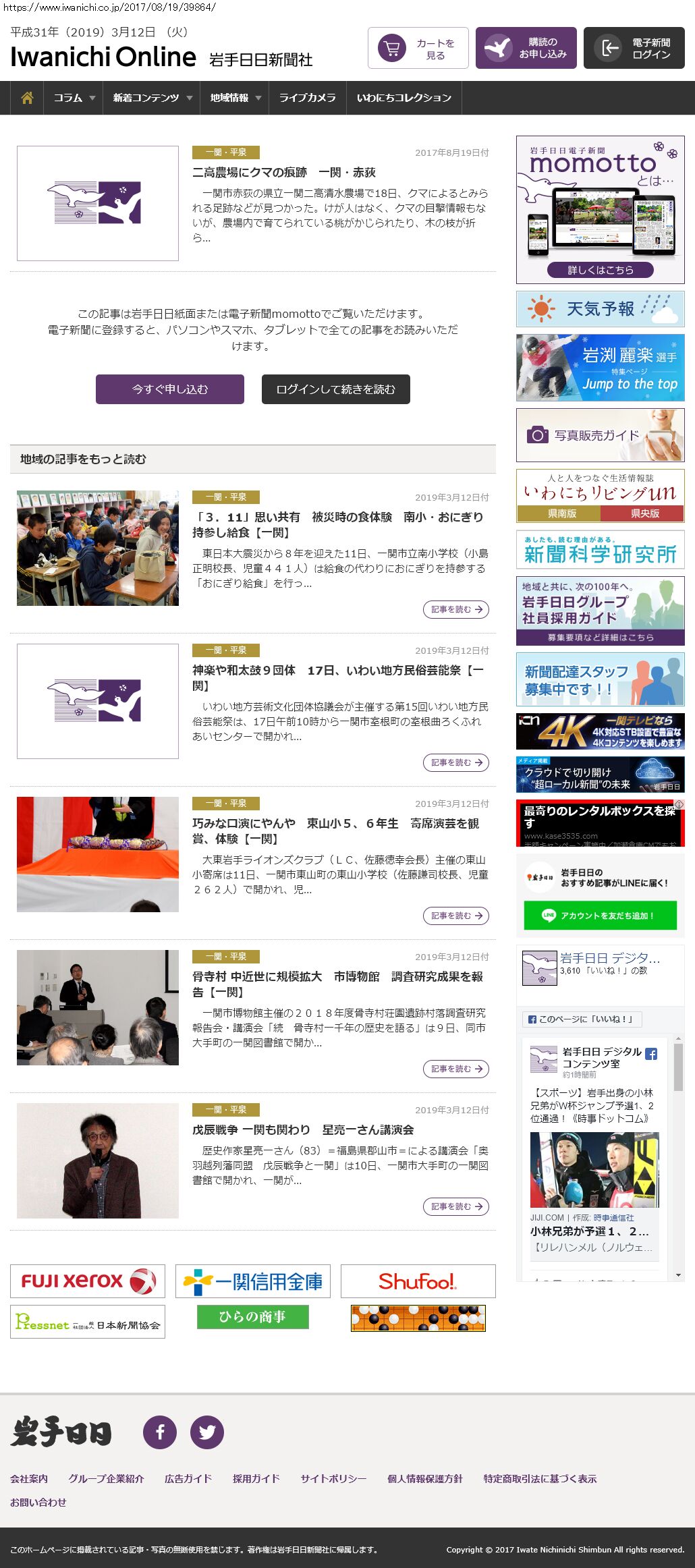Tap 今すぐ申し込む button

point(170,389)
